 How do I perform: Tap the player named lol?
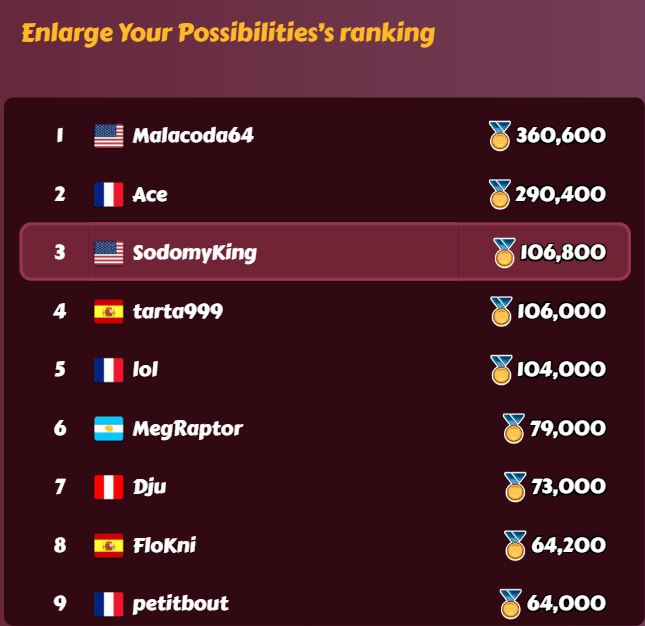[146, 369]
